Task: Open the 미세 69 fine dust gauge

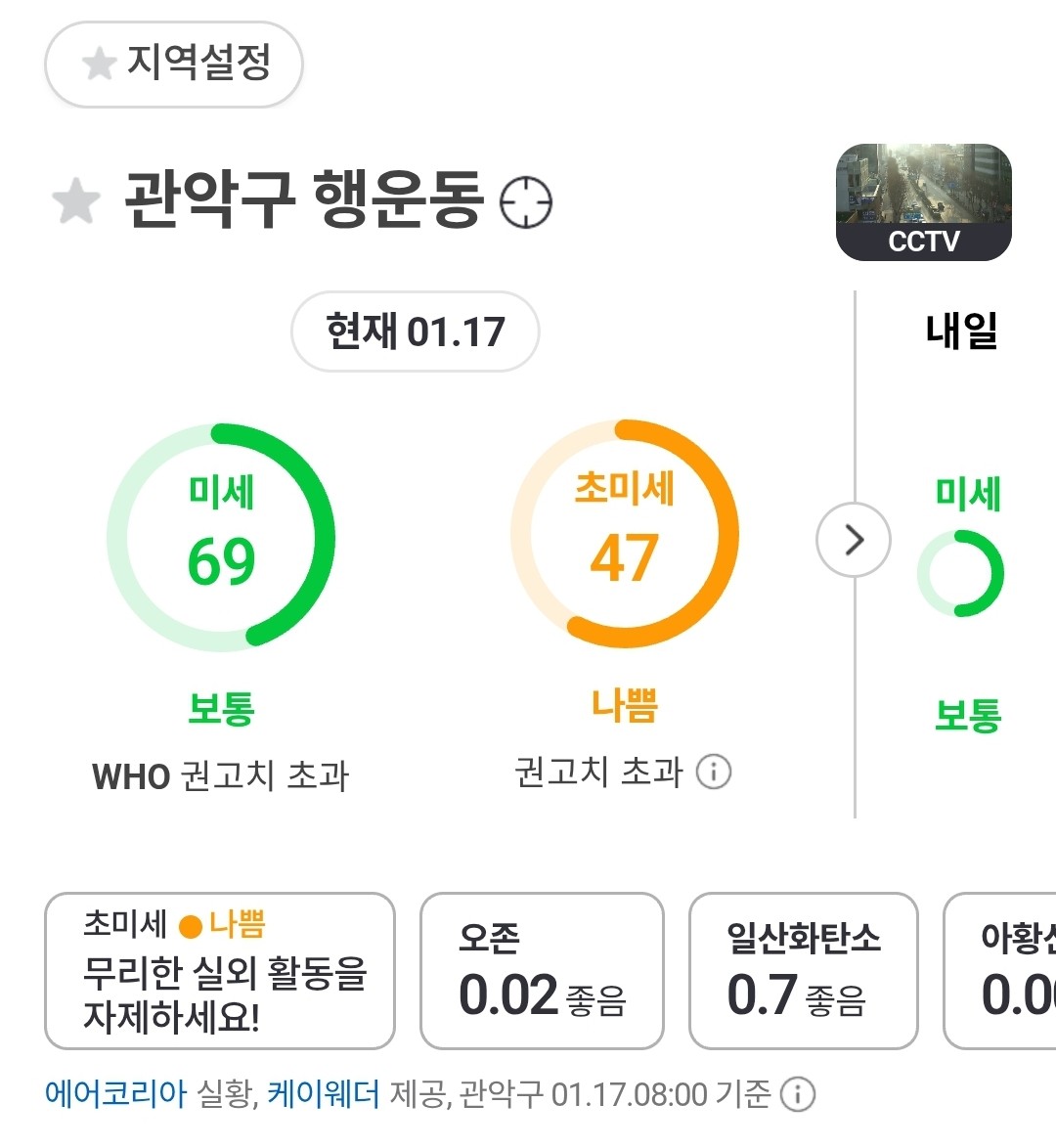Action: (x=221, y=538)
